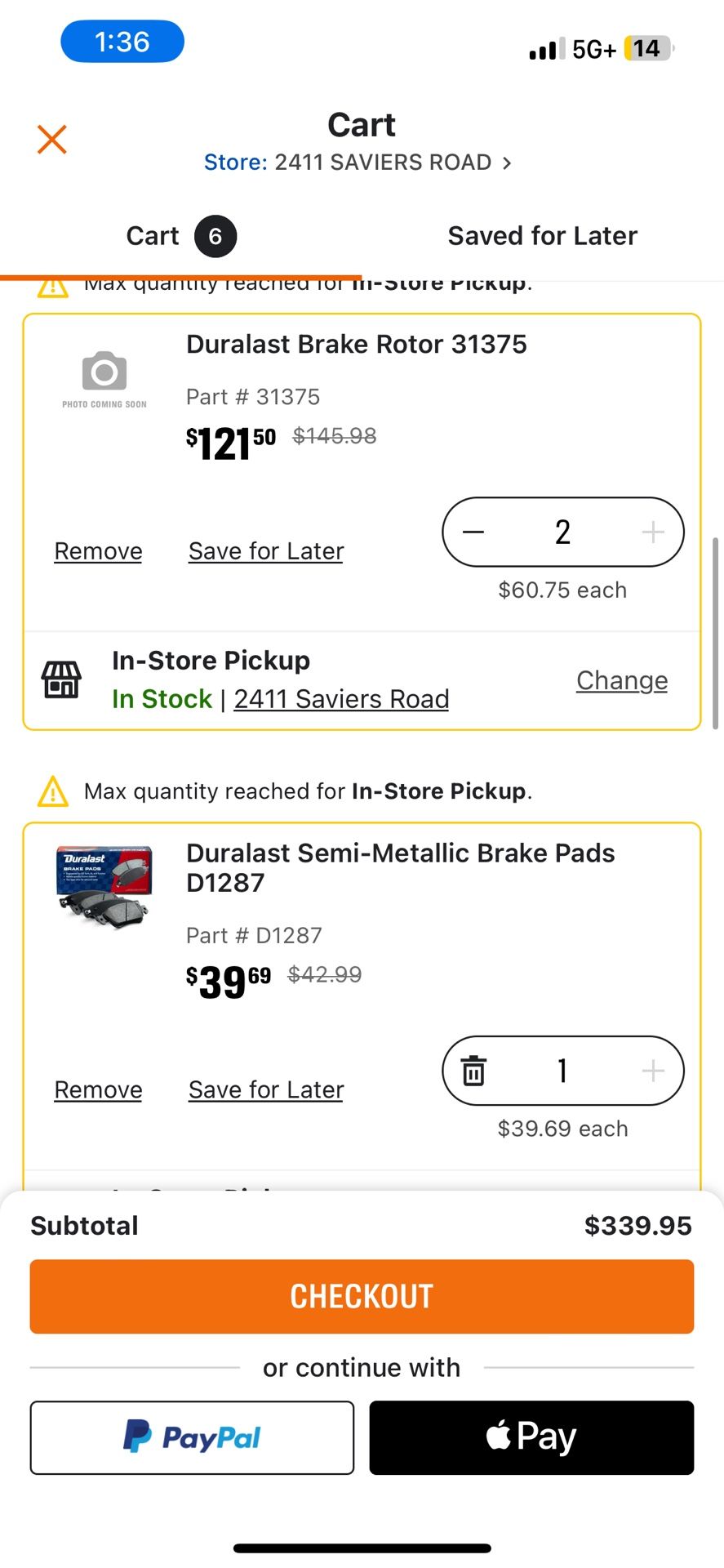The height and width of the screenshot is (1568, 724).
Task: Save the brake pads for later
Action: (265, 1089)
